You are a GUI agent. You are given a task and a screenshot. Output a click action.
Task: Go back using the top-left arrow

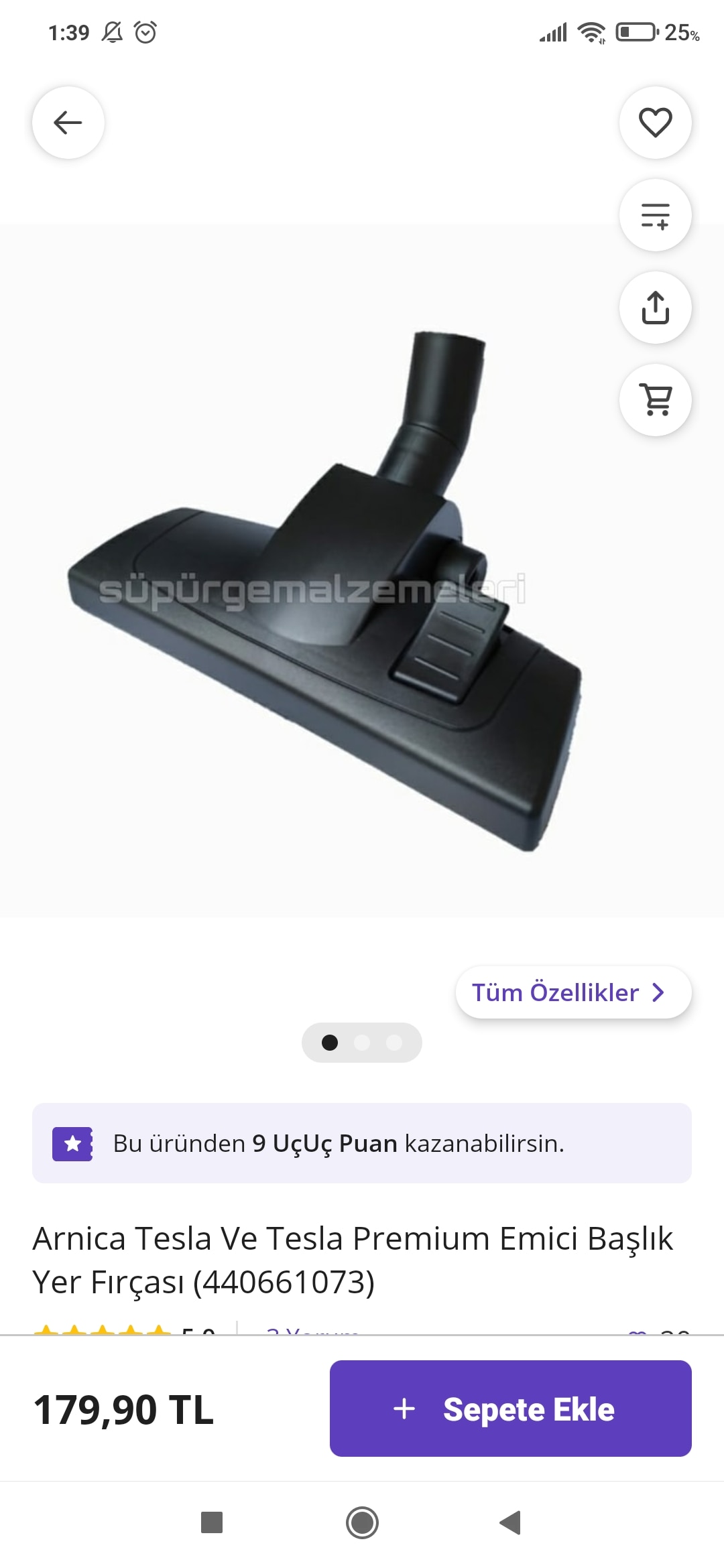tap(68, 123)
